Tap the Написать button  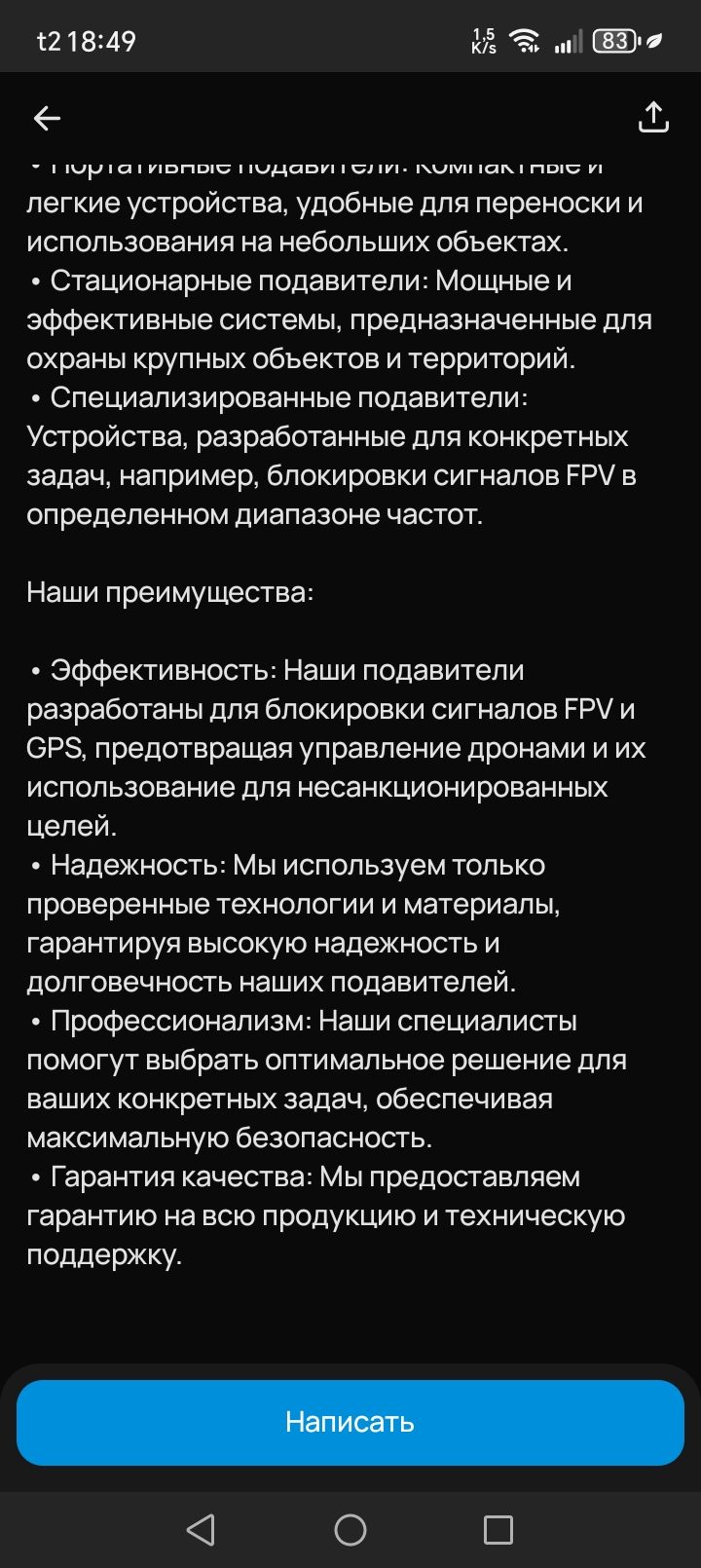tap(350, 1422)
